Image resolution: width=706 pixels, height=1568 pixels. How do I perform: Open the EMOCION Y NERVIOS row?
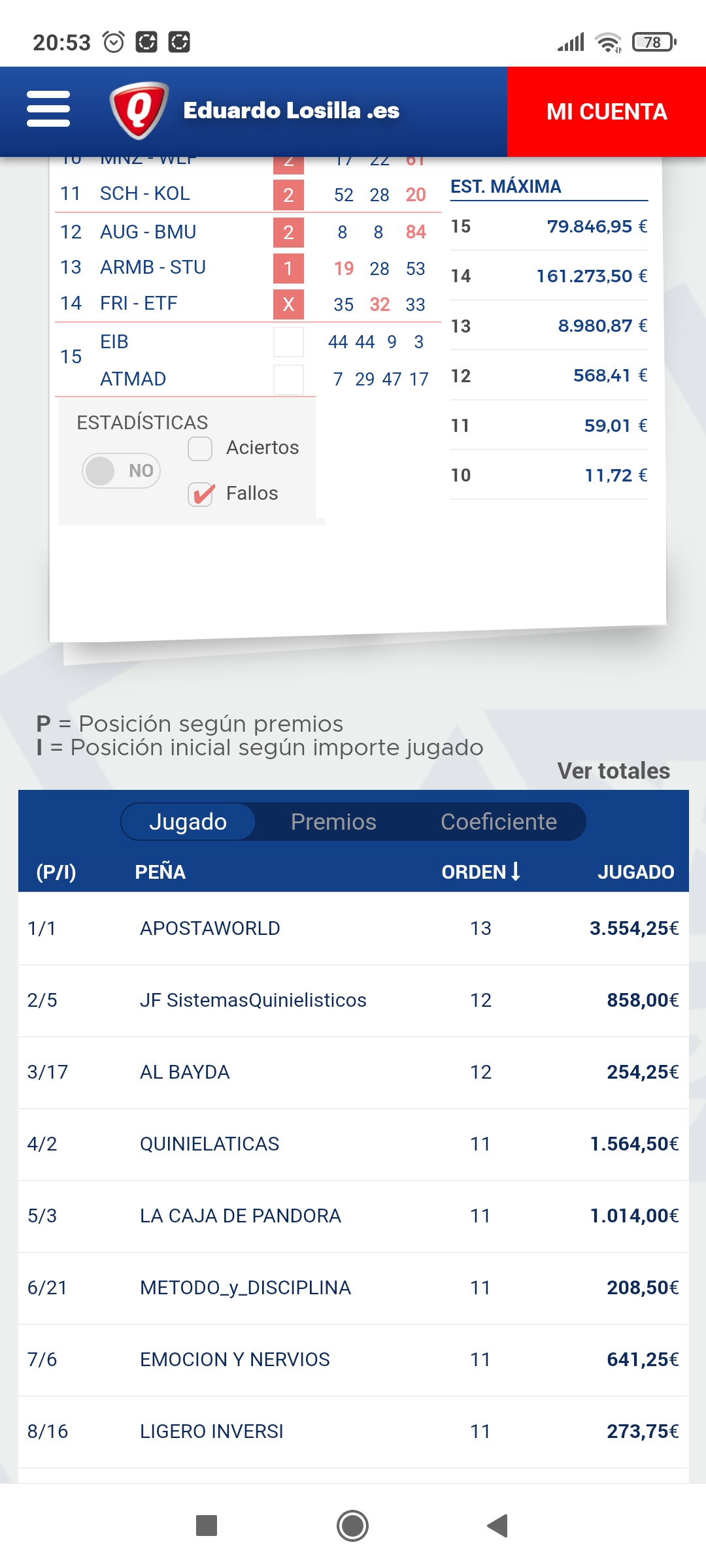pyautogui.click(x=235, y=1360)
